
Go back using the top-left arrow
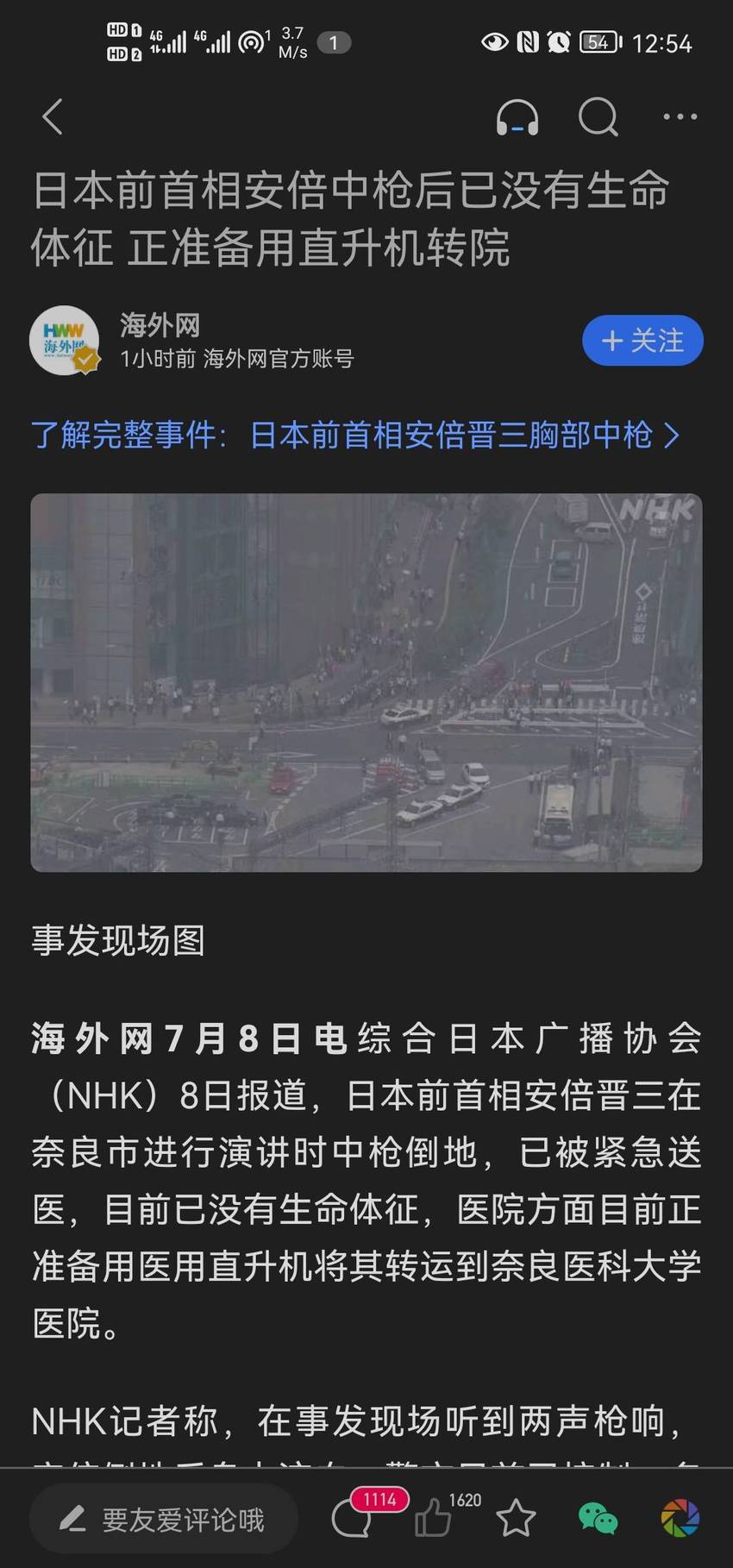click(53, 116)
